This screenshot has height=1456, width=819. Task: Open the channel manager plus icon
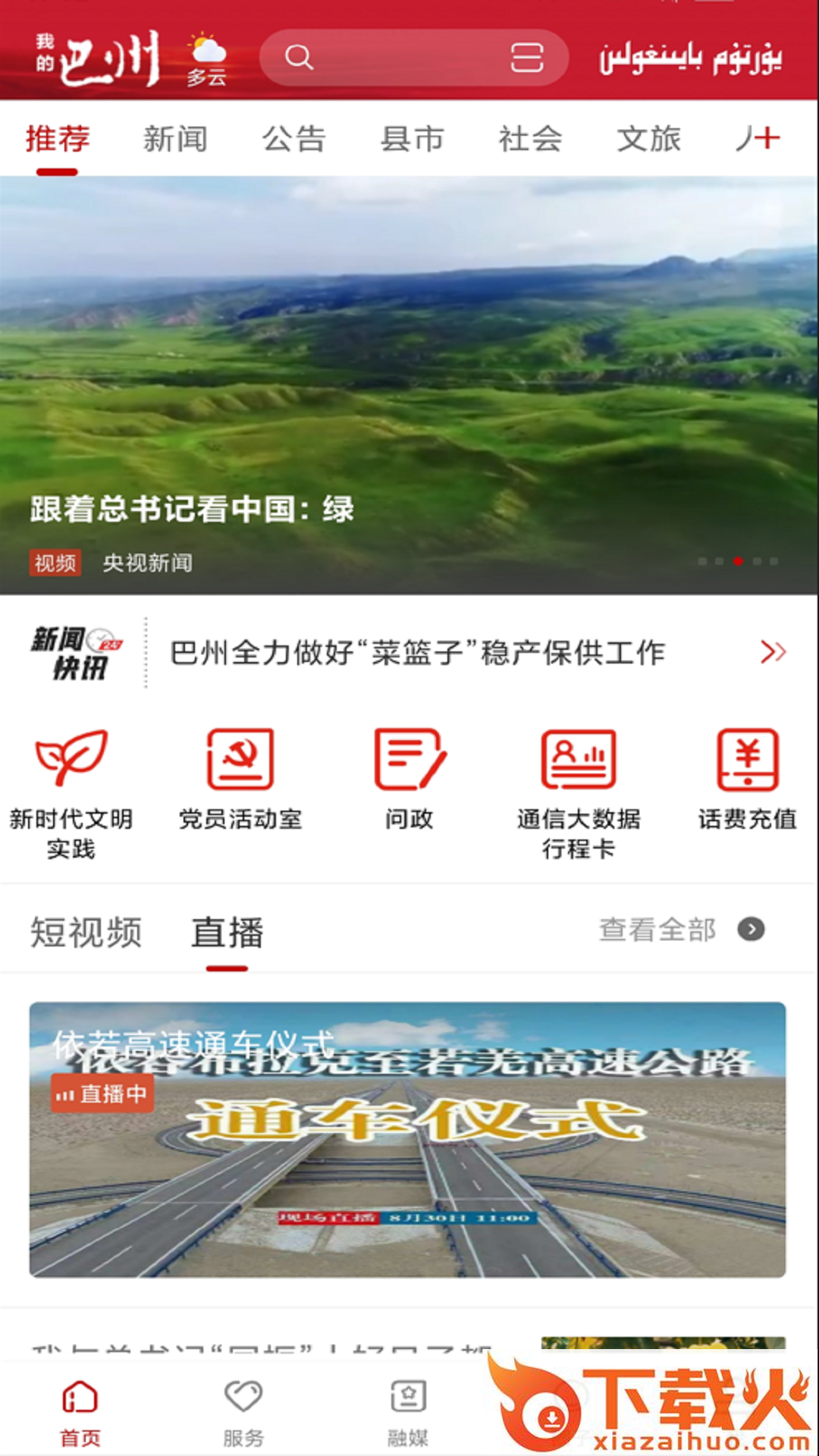(x=758, y=138)
